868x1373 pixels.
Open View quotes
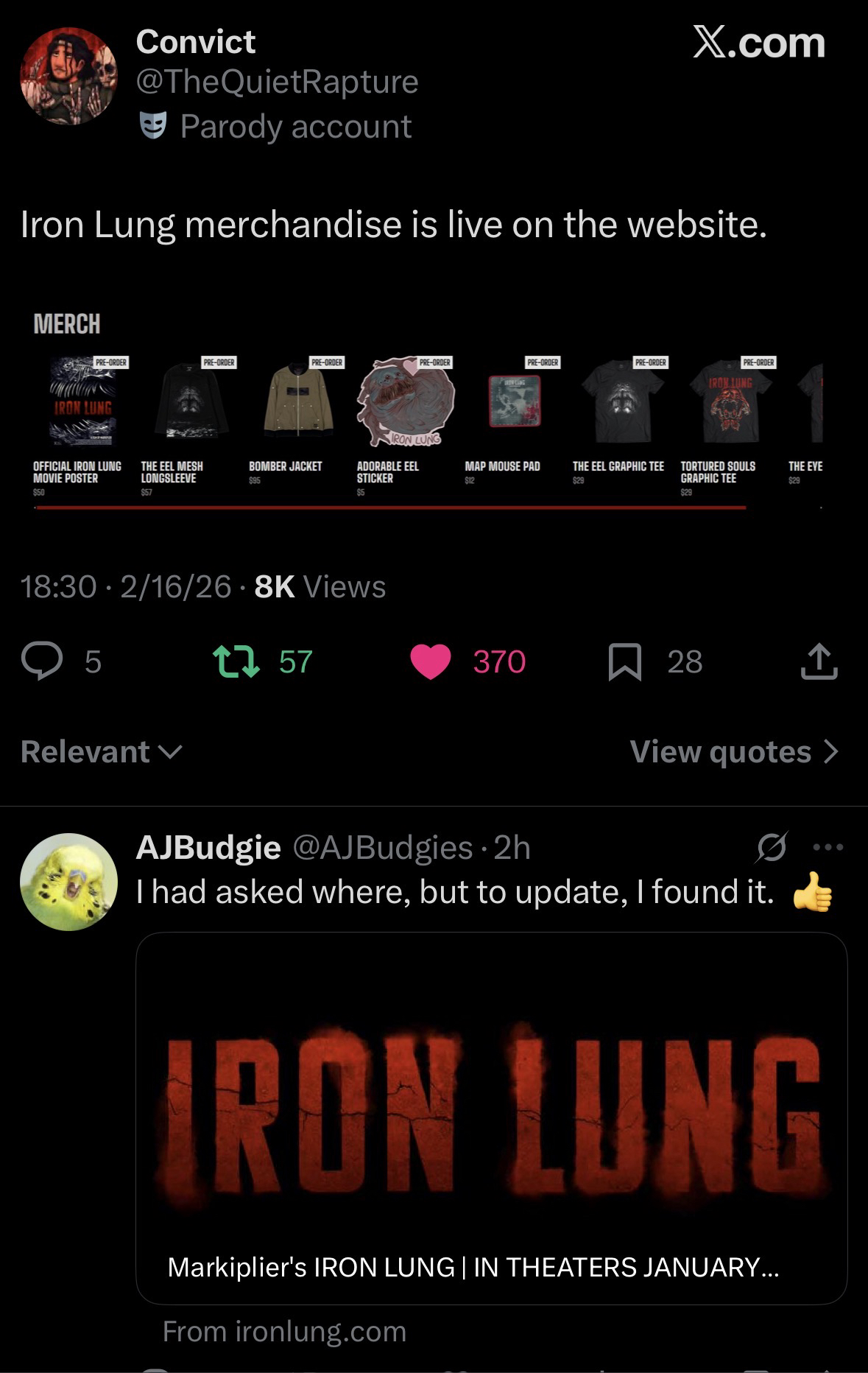(733, 752)
